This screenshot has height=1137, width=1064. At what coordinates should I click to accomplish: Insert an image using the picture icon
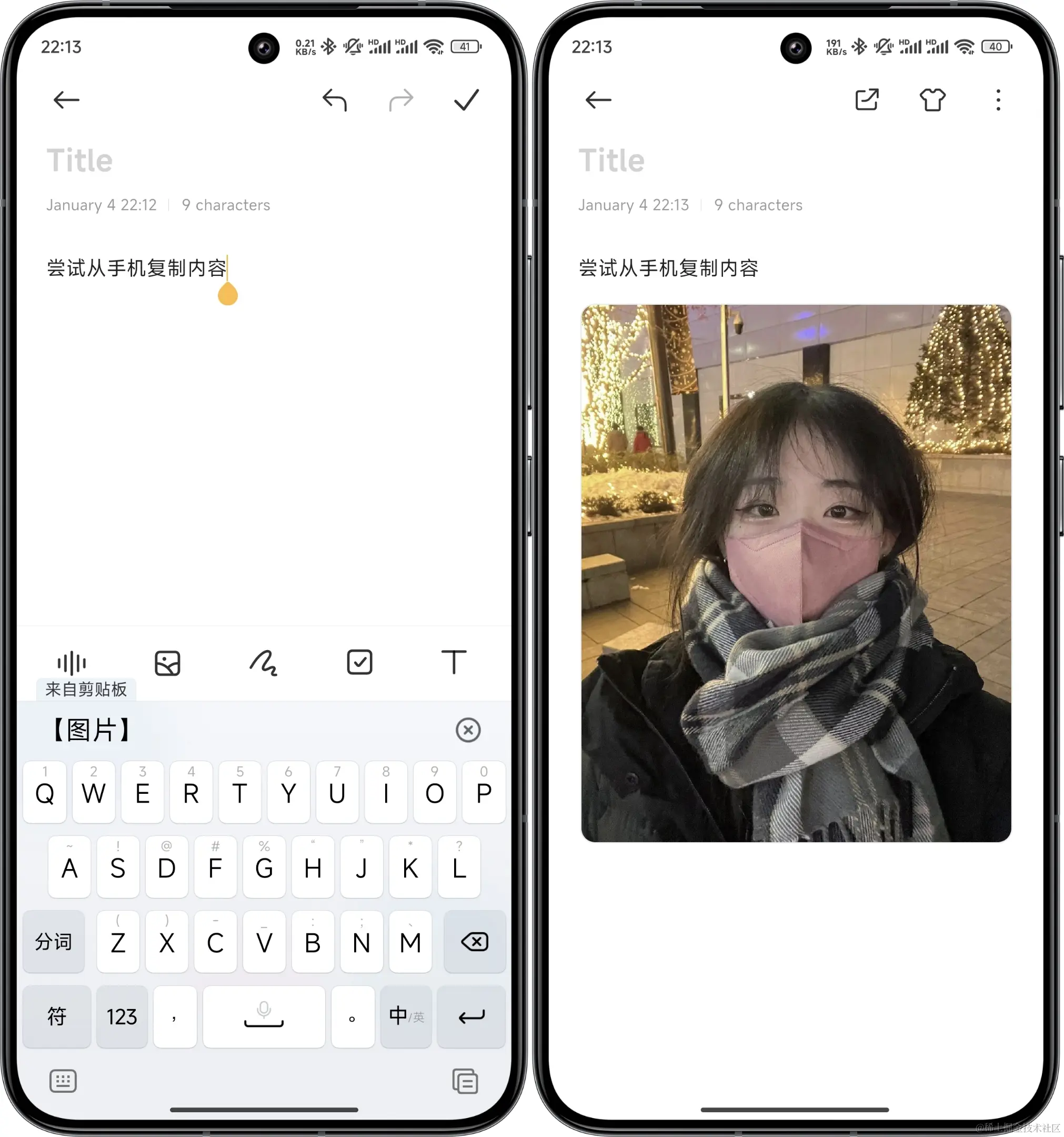(x=167, y=663)
